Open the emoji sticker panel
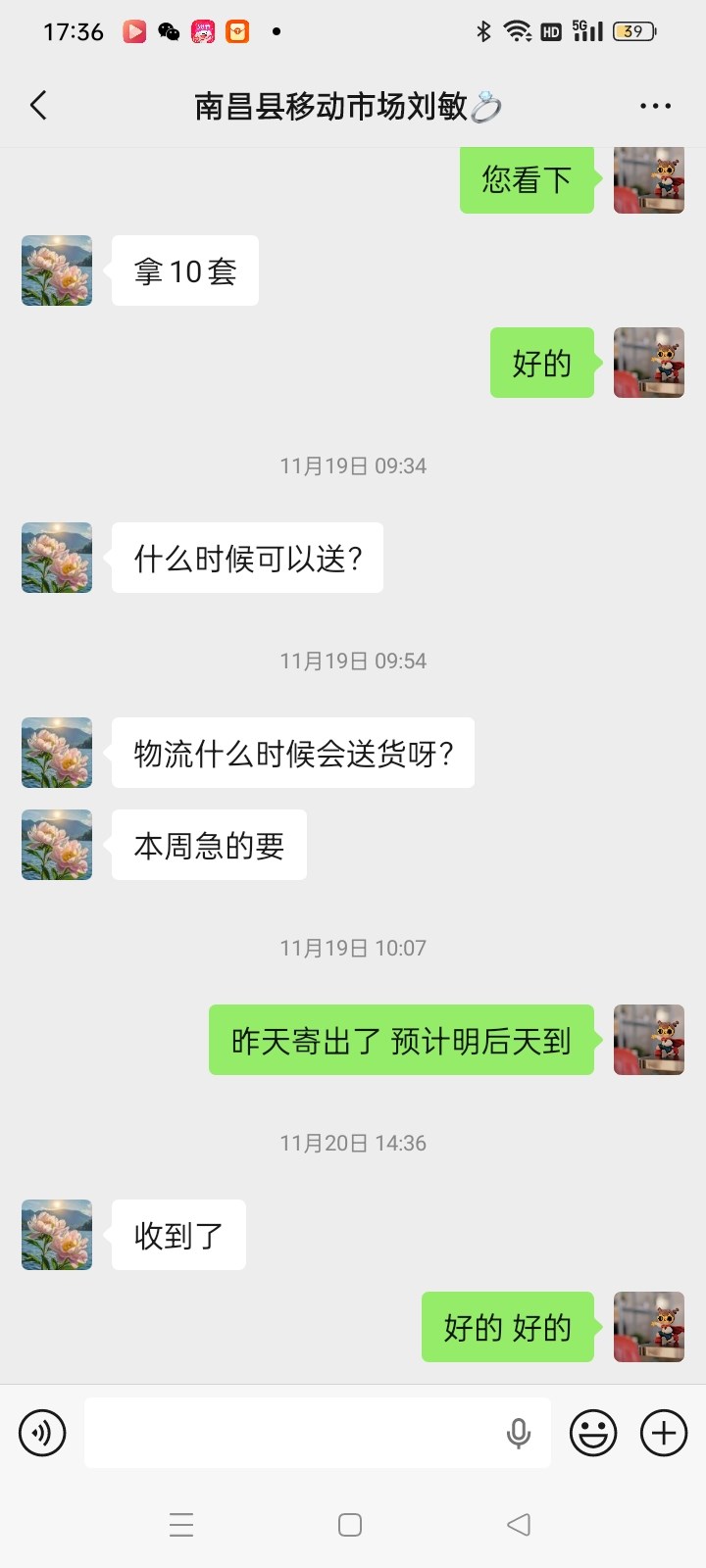The height and width of the screenshot is (1568, 706). click(x=593, y=1433)
